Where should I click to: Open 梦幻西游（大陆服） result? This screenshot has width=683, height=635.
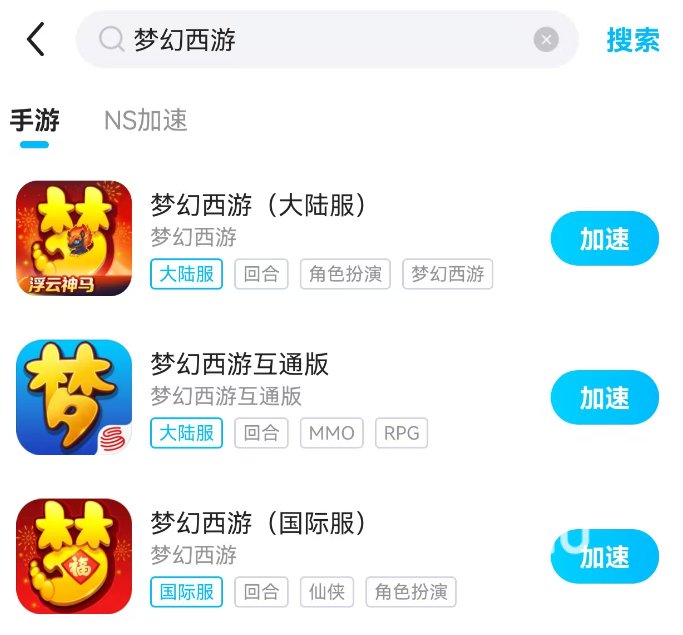point(259,206)
